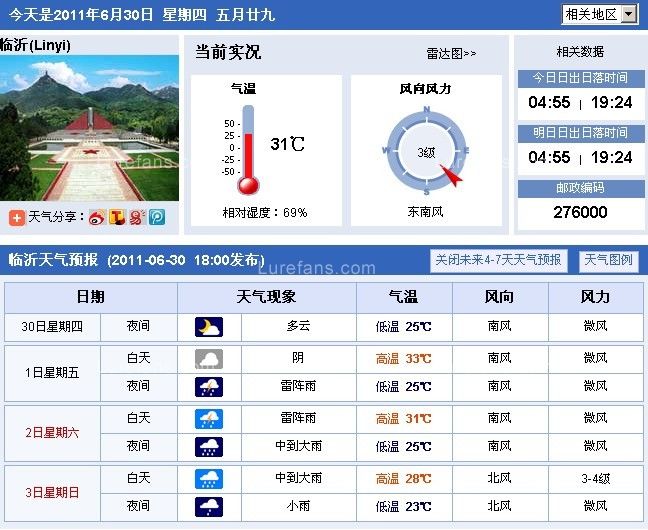Open the 相关地区 region dropdown
Viewport: 648px width, 530px height.
600,14
